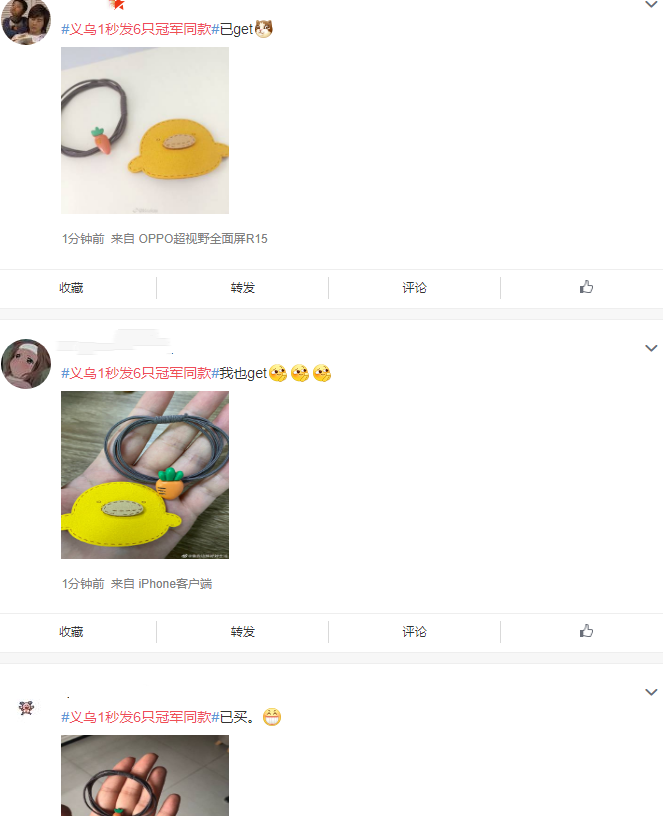Like the post captioned 我也get
The width and height of the screenshot is (663, 816).
click(x=586, y=632)
